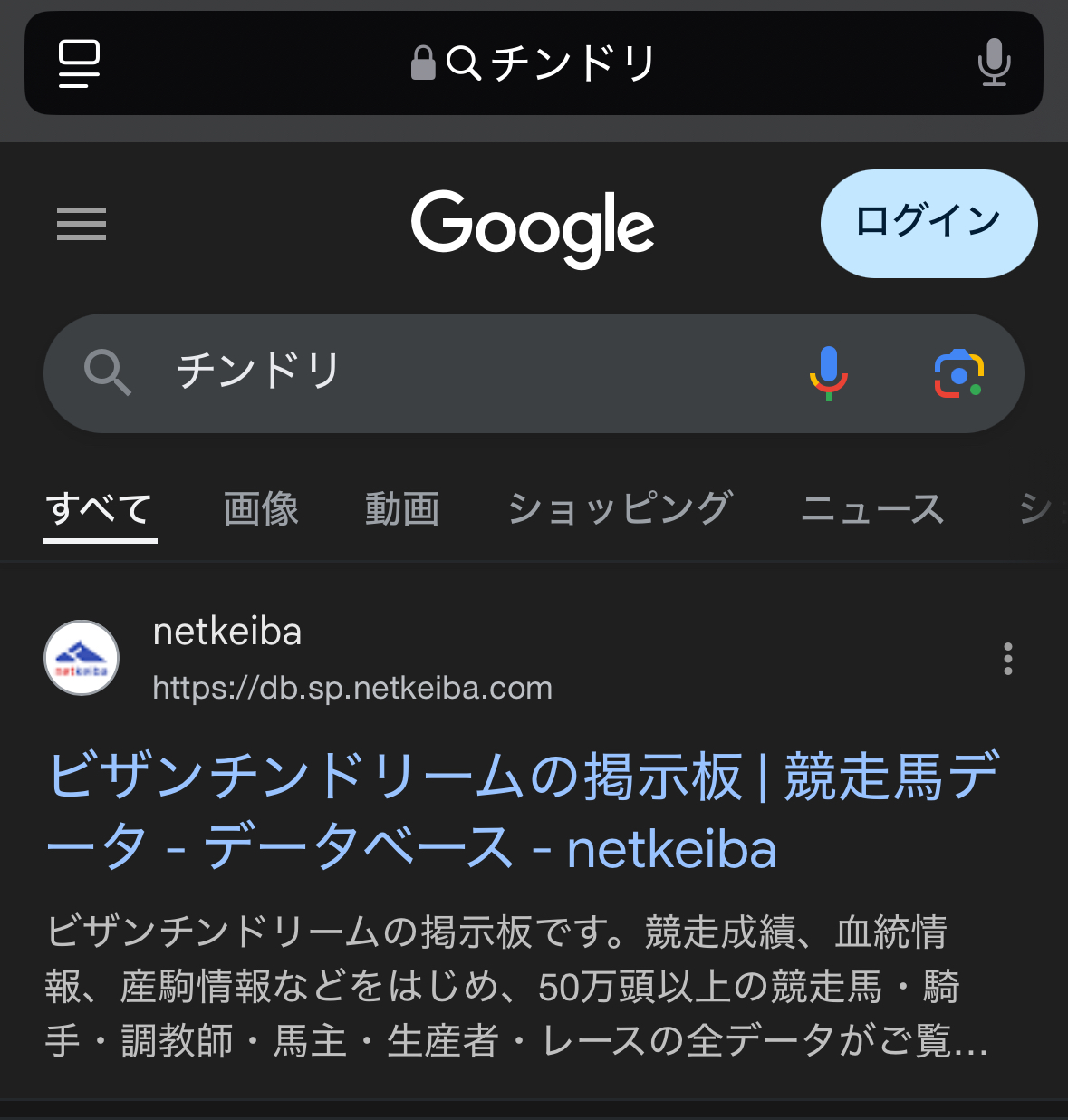Switch to the 動画 tab
The width and height of the screenshot is (1068, 1120).
pos(402,508)
